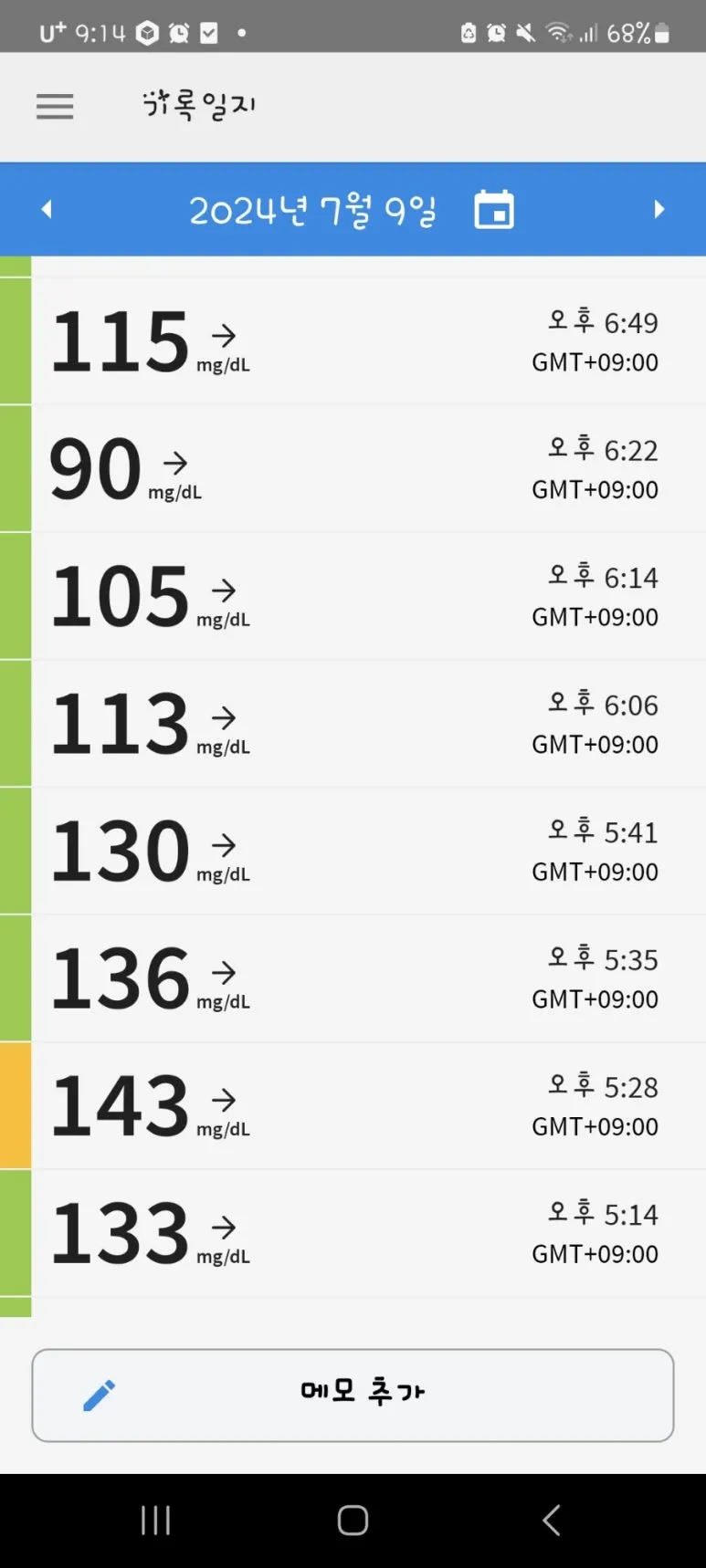The height and width of the screenshot is (1568, 706).
Task: Open the hamburger navigation menu
Action: [55, 106]
